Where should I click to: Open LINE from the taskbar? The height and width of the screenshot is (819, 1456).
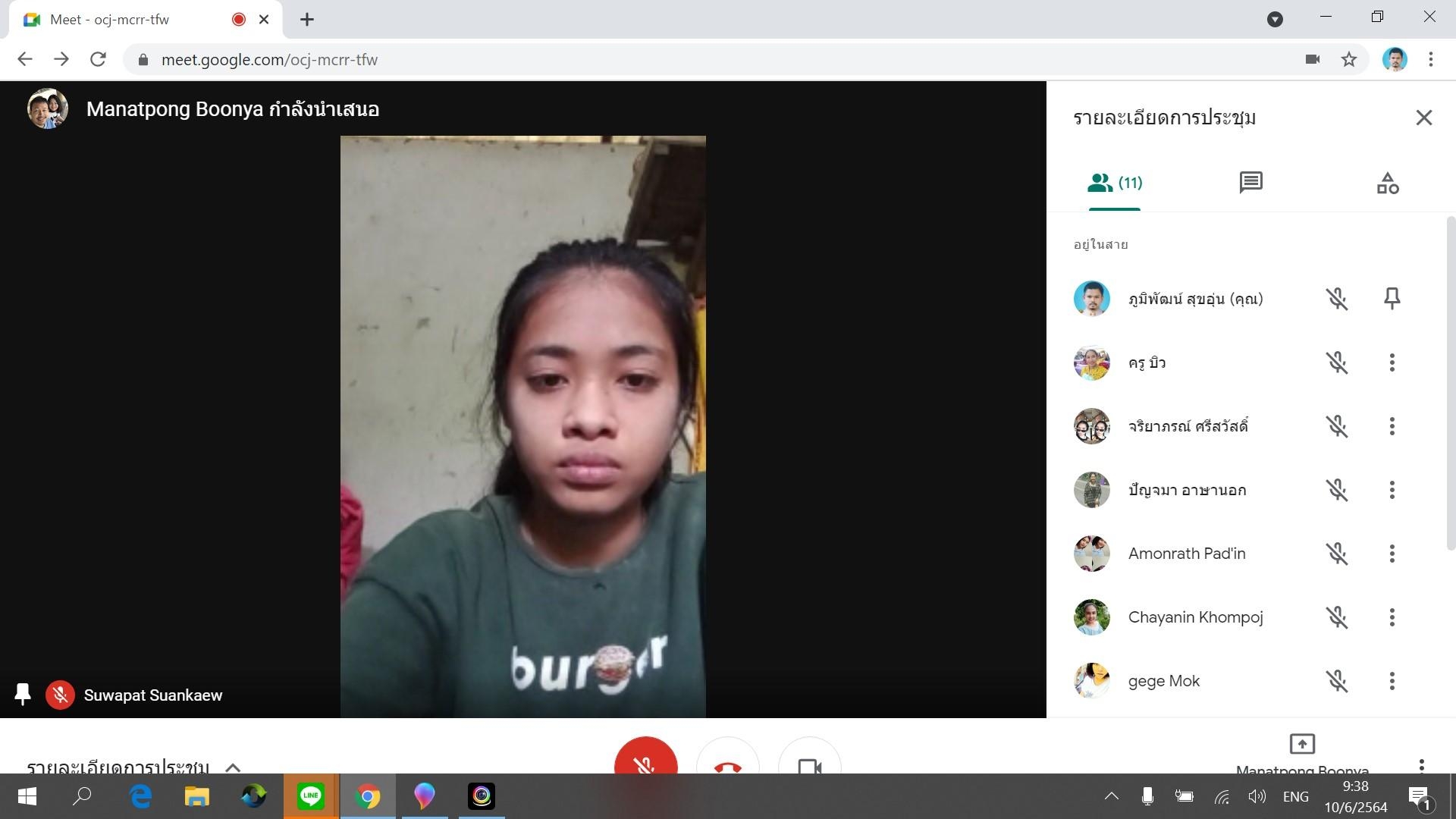point(311,796)
